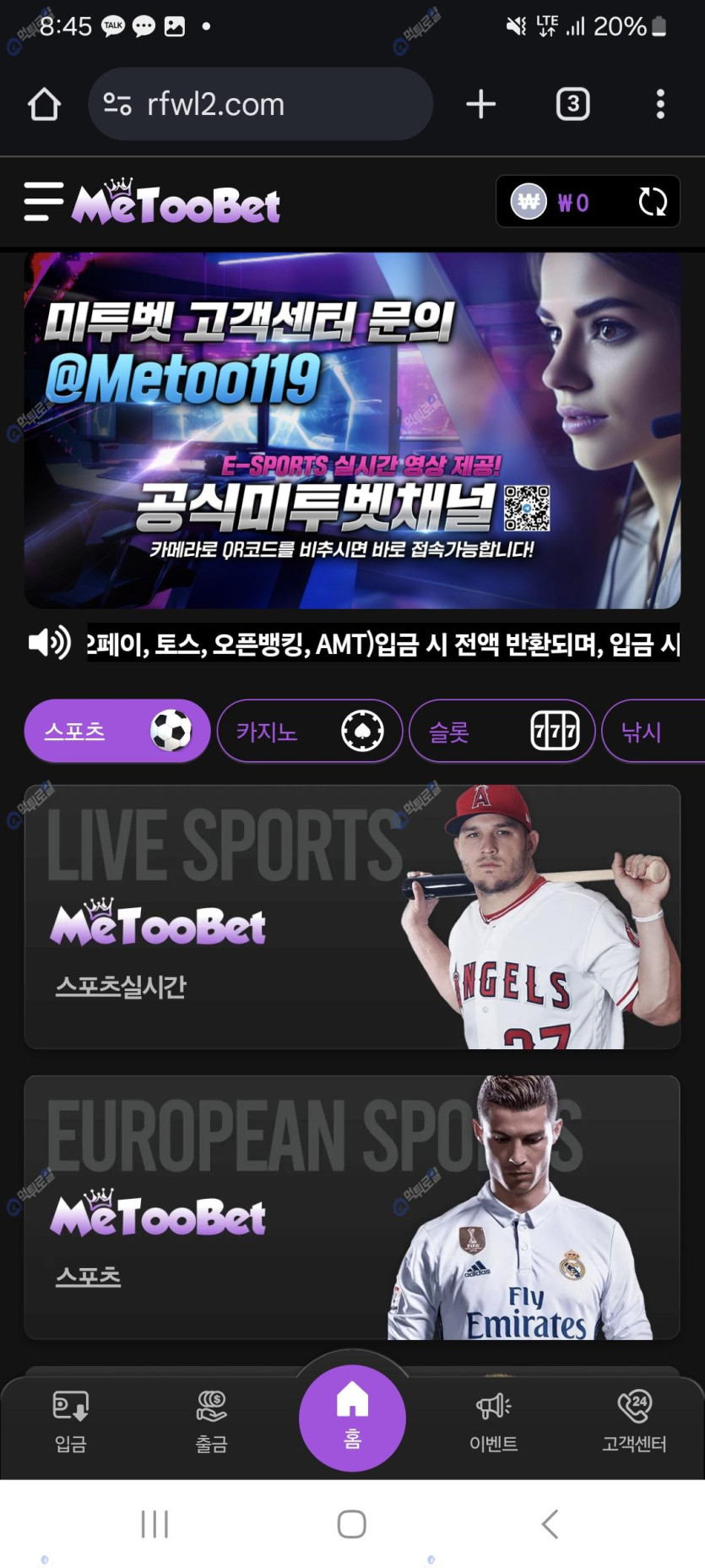Open the European Sports 스포츠 card
This screenshot has height=1568, width=705.
(x=352, y=1207)
